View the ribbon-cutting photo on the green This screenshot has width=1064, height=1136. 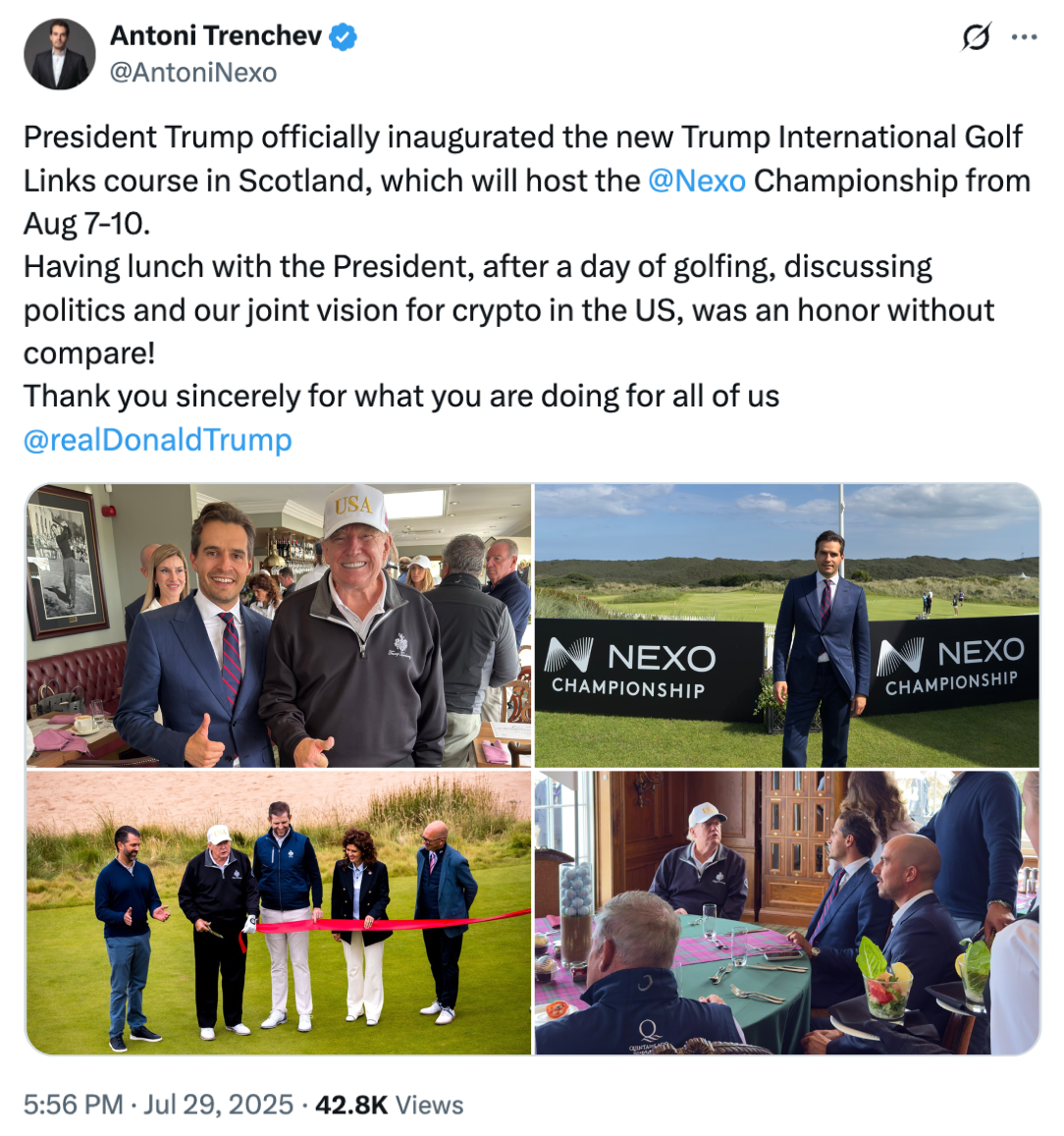tap(278, 913)
